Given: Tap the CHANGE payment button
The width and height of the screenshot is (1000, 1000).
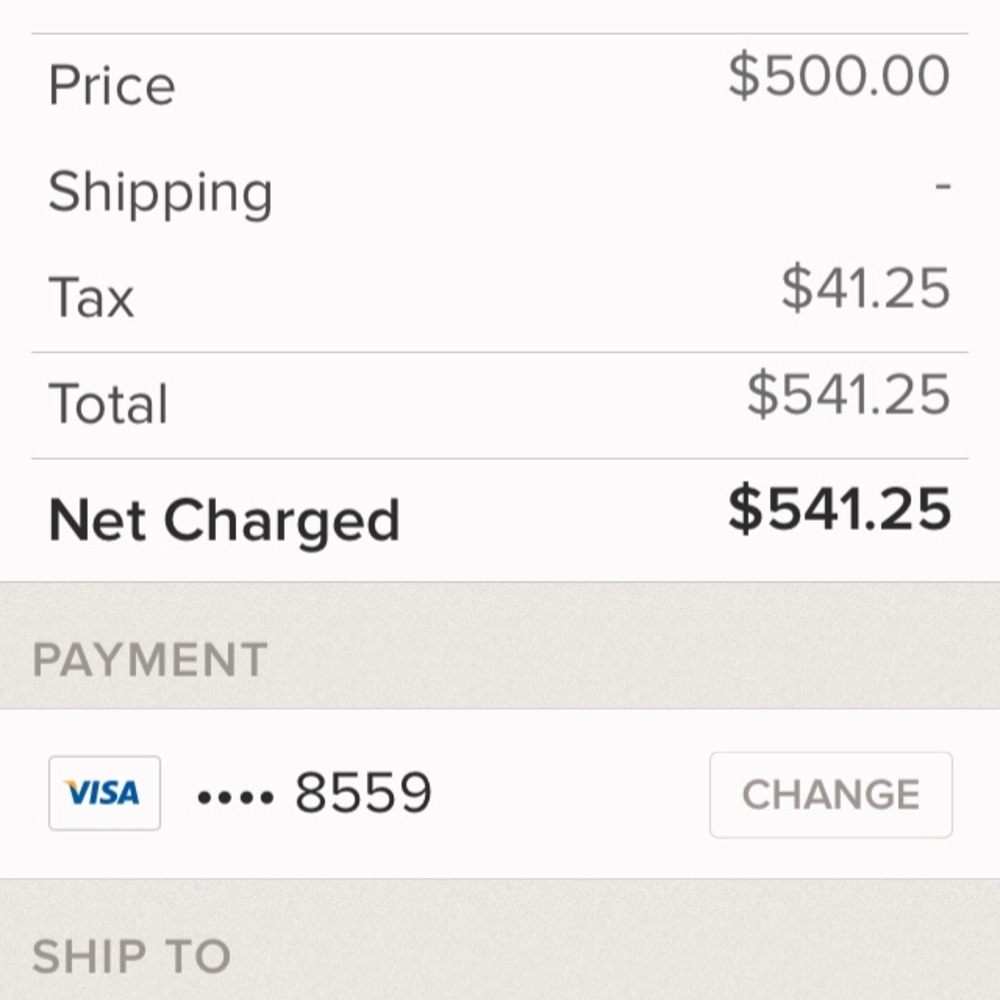Looking at the screenshot, I should click(x=830, y=795).
